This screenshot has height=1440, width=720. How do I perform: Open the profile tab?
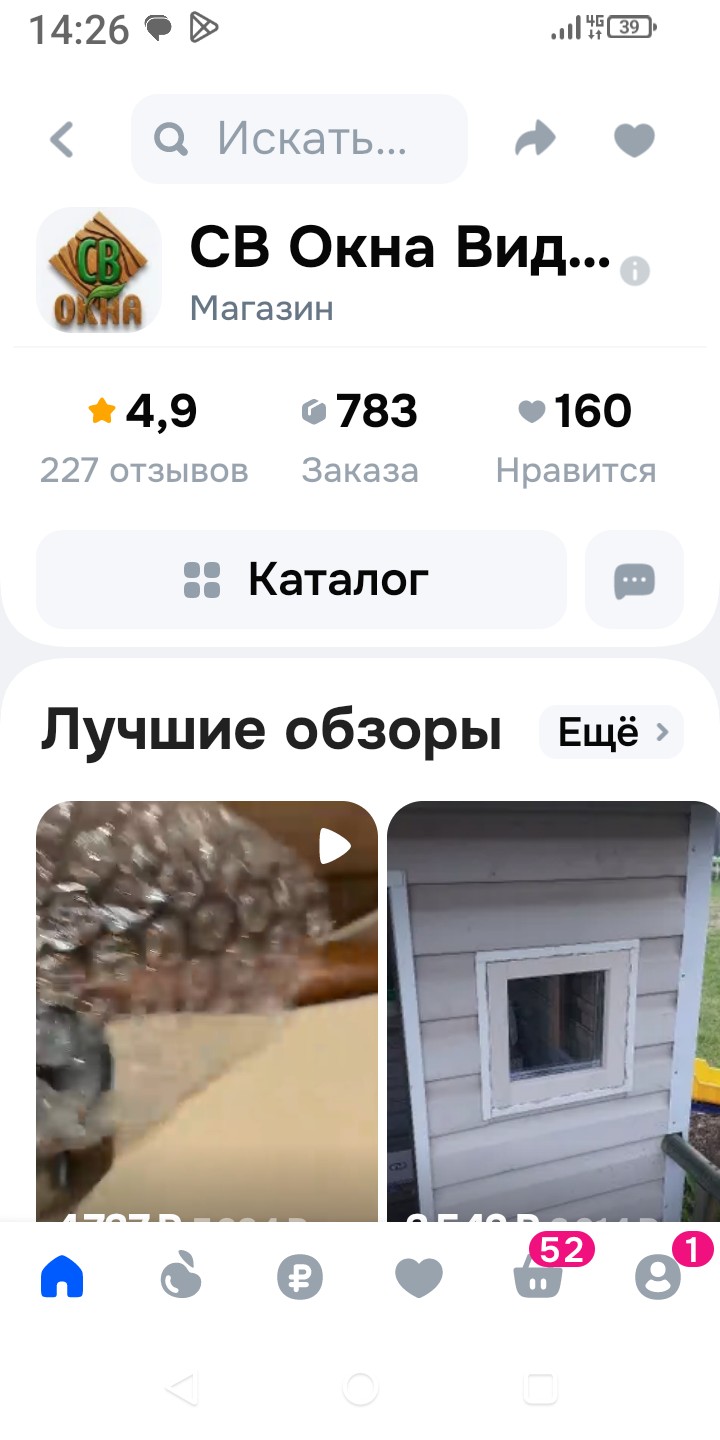coord(657,1277)
